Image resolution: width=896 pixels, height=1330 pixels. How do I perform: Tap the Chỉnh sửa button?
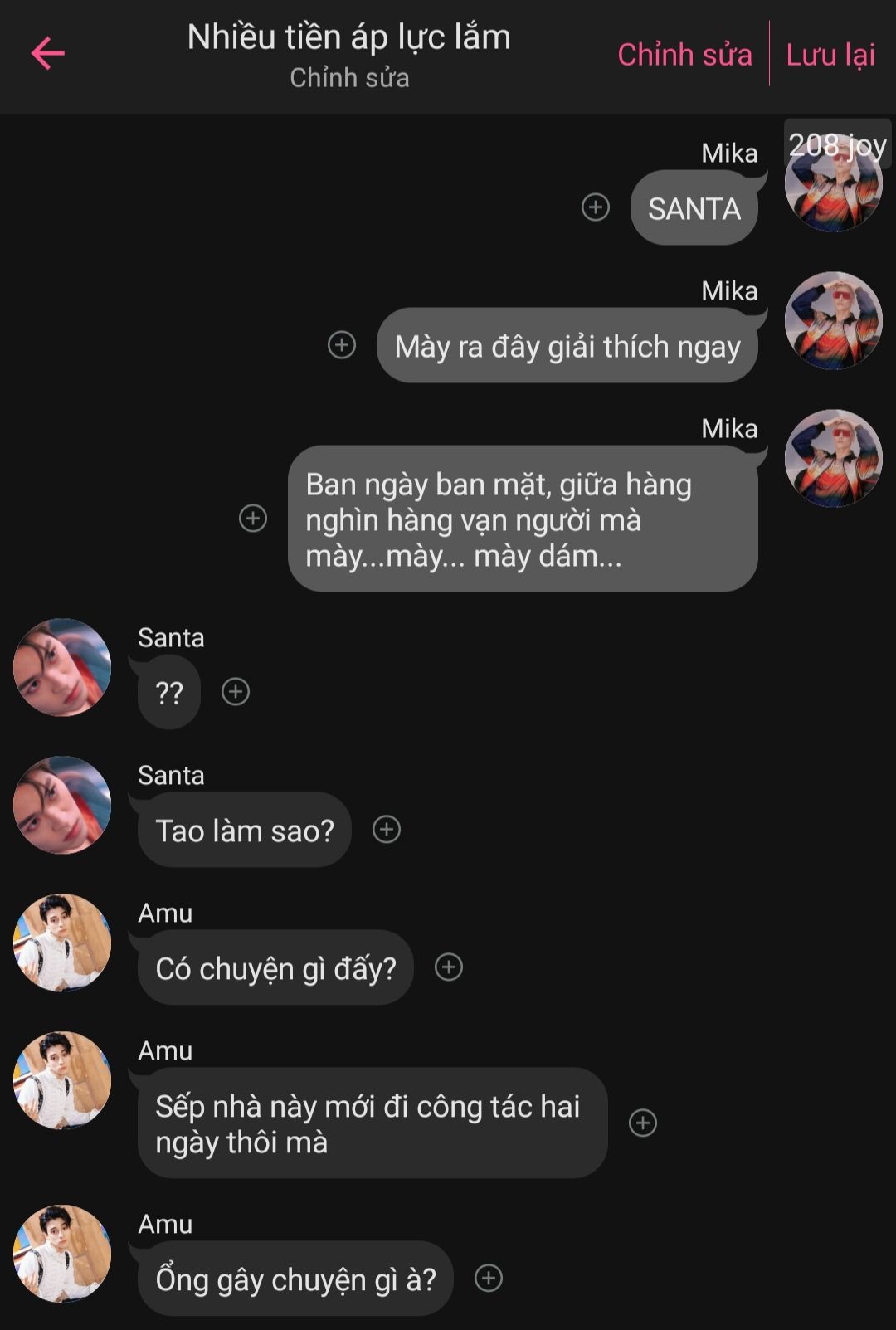(x=684, y=55)
